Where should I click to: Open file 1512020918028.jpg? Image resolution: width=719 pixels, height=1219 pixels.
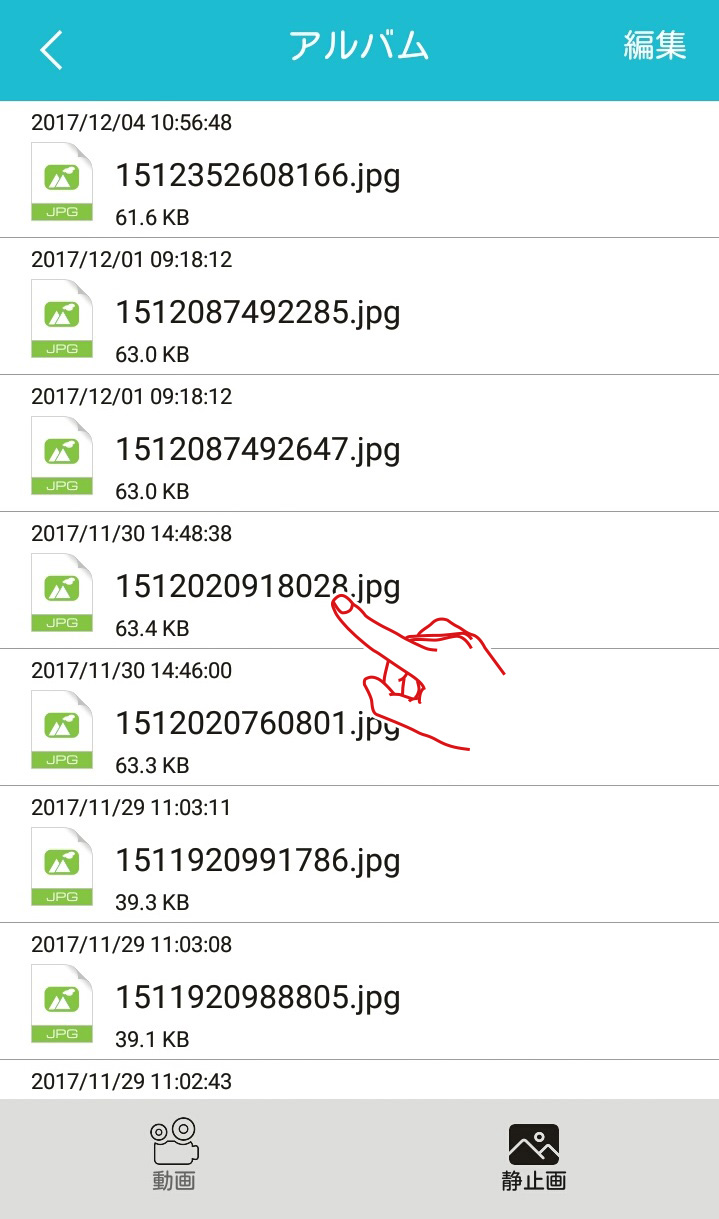pos(359,581)
